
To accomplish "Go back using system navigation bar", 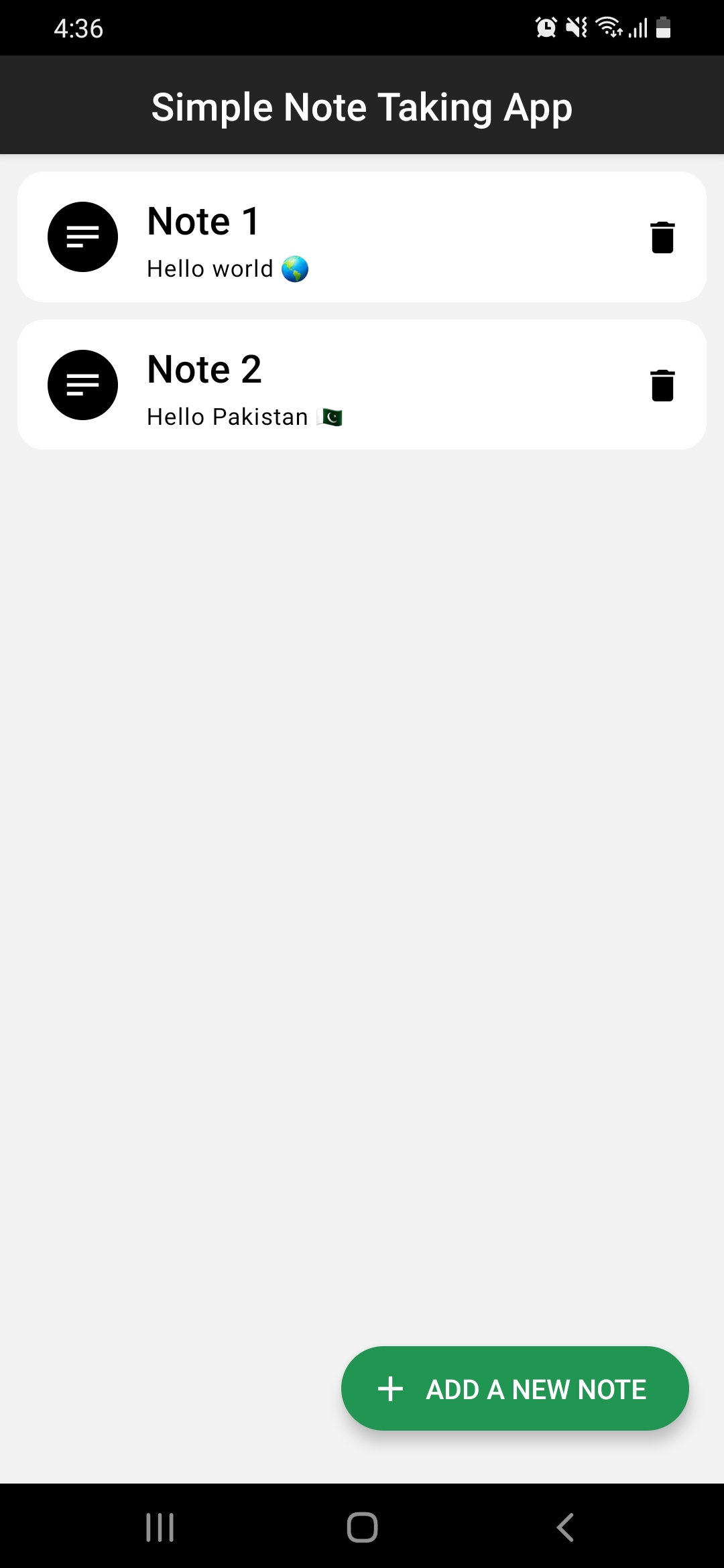I will point(565,1527).
